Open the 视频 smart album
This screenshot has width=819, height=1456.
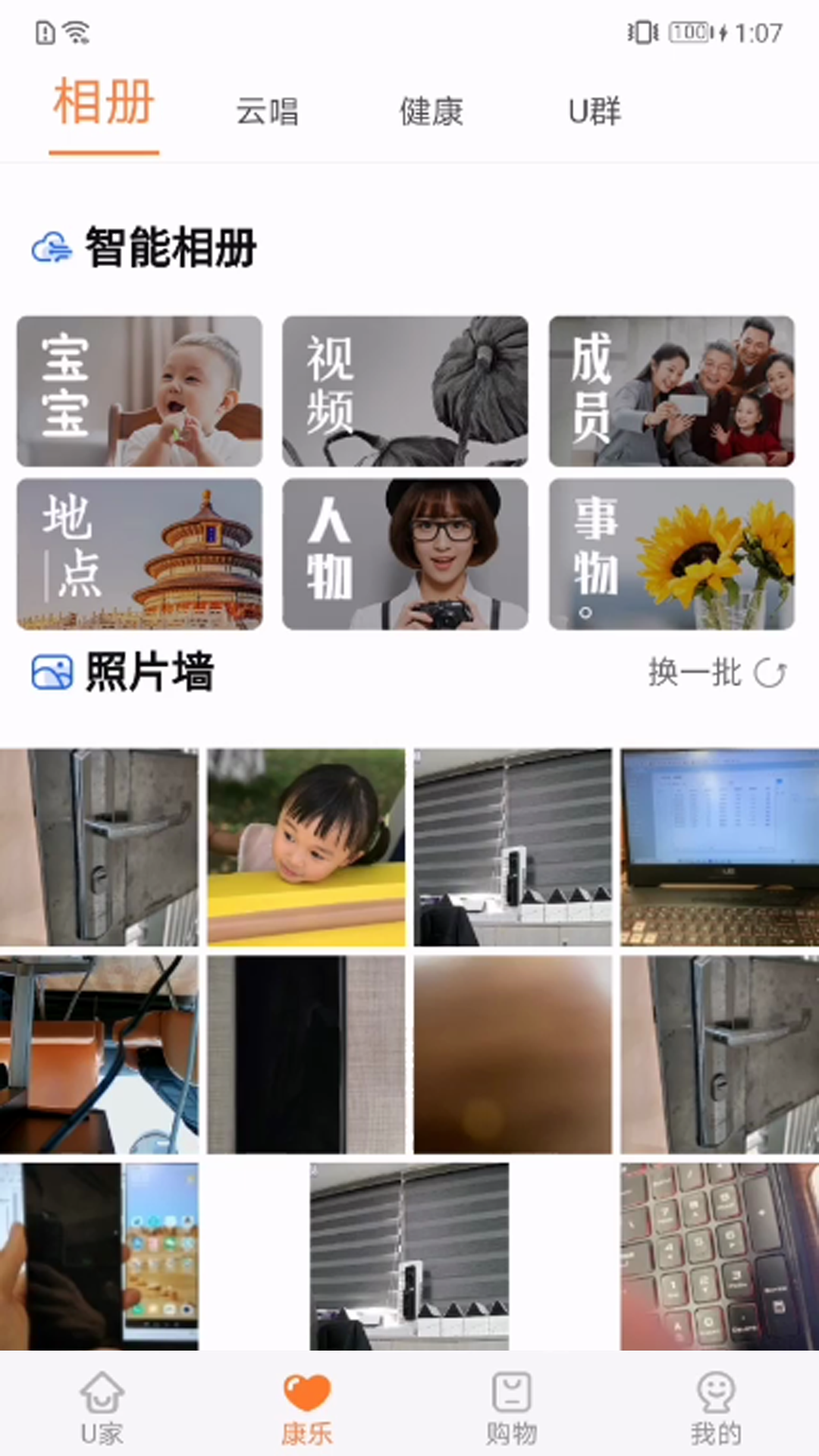click(405, 391)
